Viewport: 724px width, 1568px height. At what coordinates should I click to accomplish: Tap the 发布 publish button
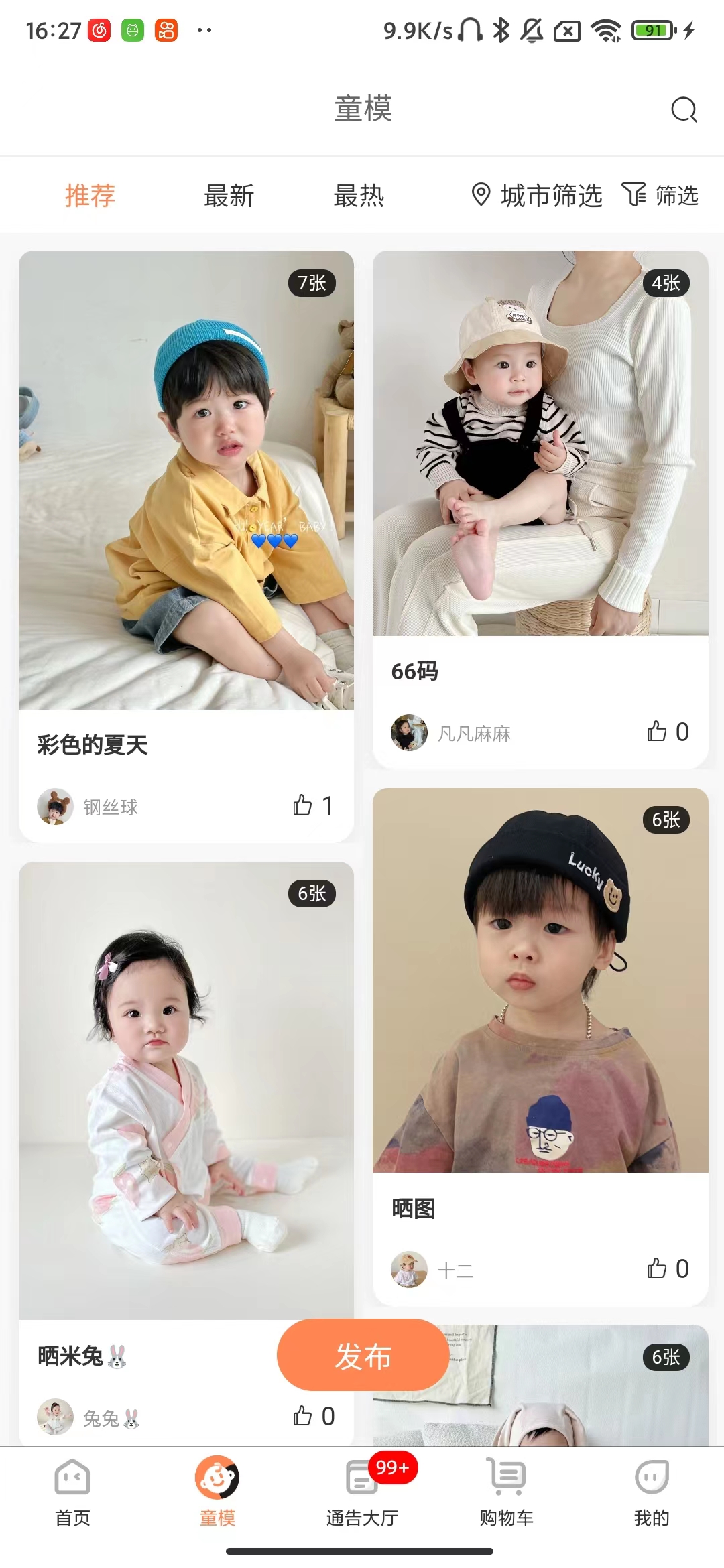coord(363,1356)
